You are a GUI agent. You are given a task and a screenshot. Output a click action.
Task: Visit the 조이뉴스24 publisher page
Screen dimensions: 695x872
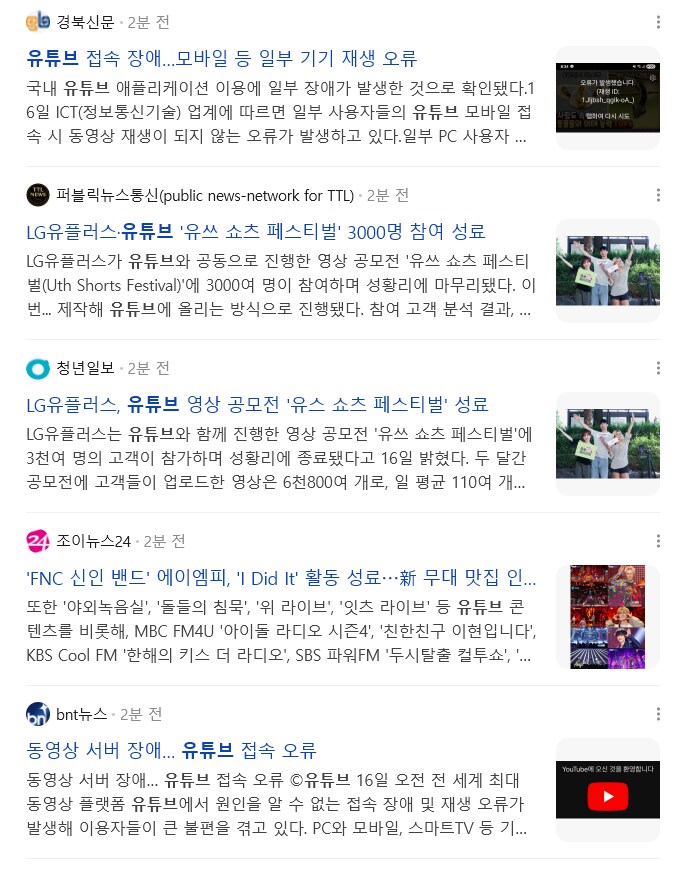[94, 541]
